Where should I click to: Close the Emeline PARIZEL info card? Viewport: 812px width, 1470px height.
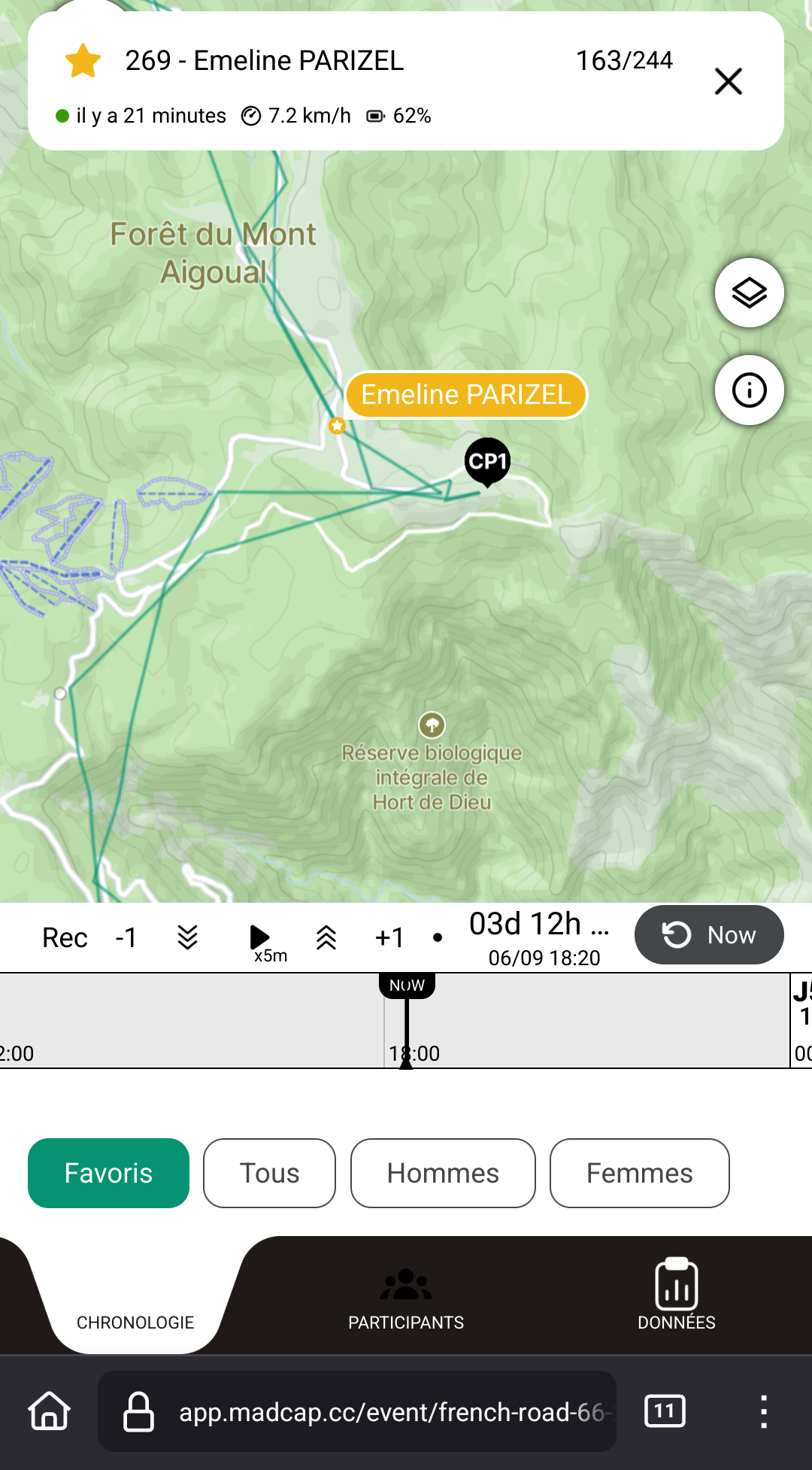point(728,81)
